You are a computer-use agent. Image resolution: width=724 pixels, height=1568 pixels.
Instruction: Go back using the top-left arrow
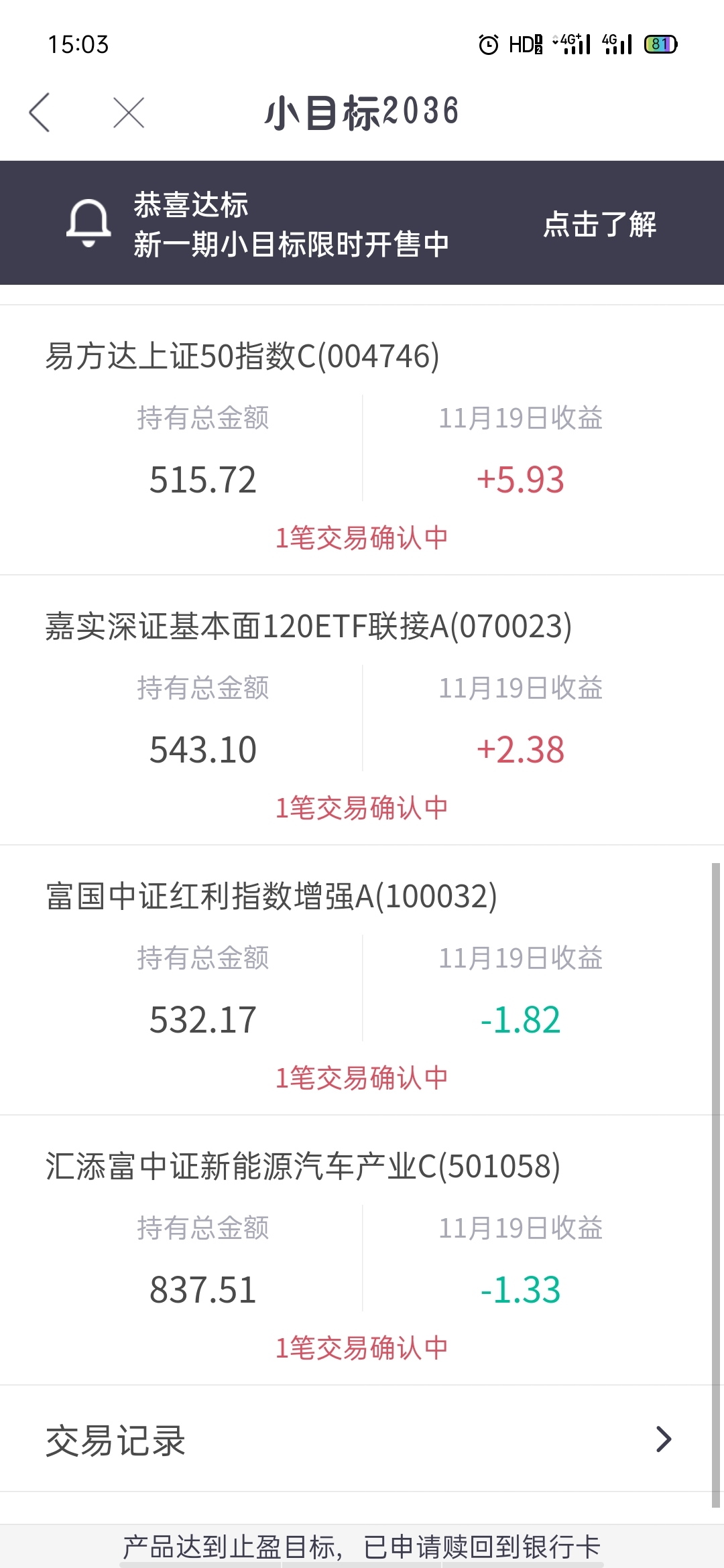coord(40,113)
